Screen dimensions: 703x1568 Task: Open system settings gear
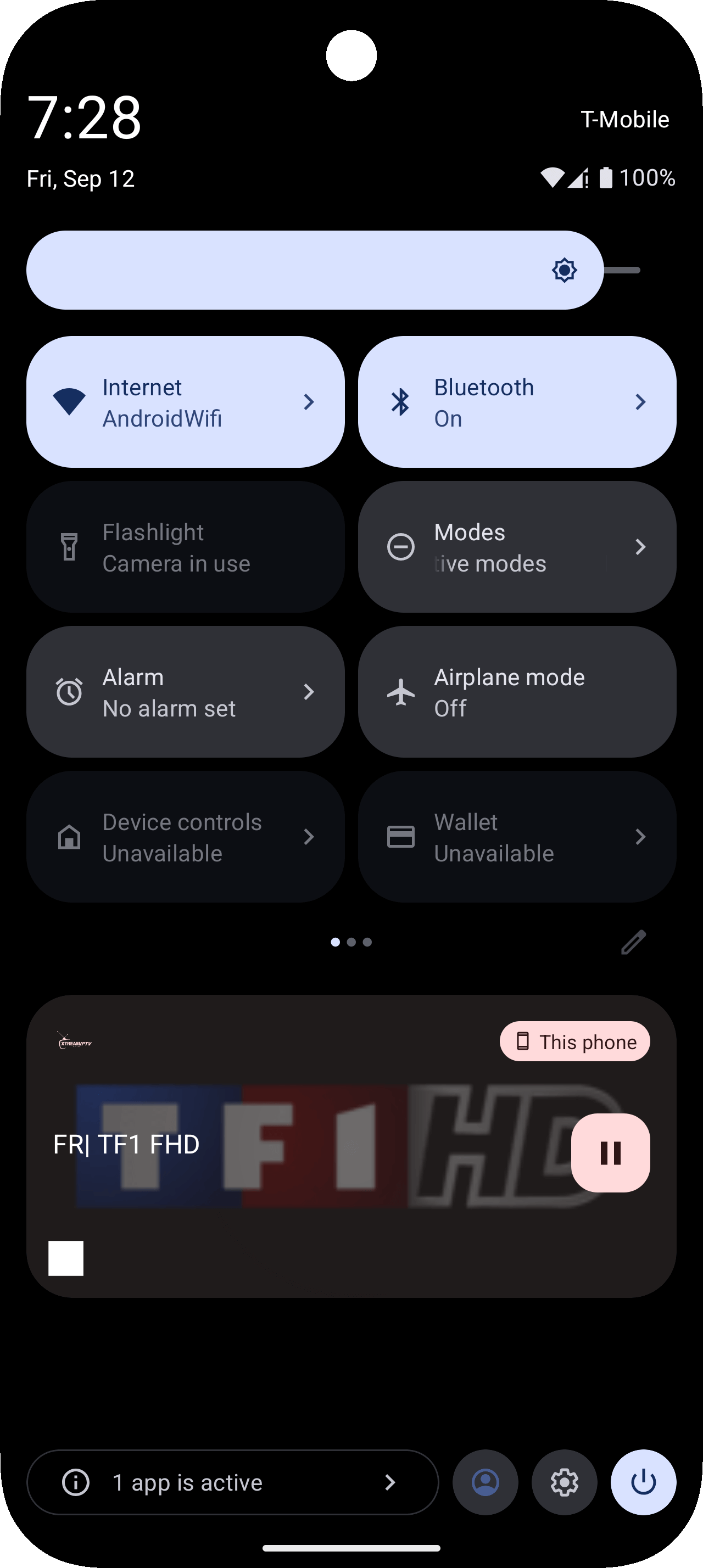click(564, 1482)
